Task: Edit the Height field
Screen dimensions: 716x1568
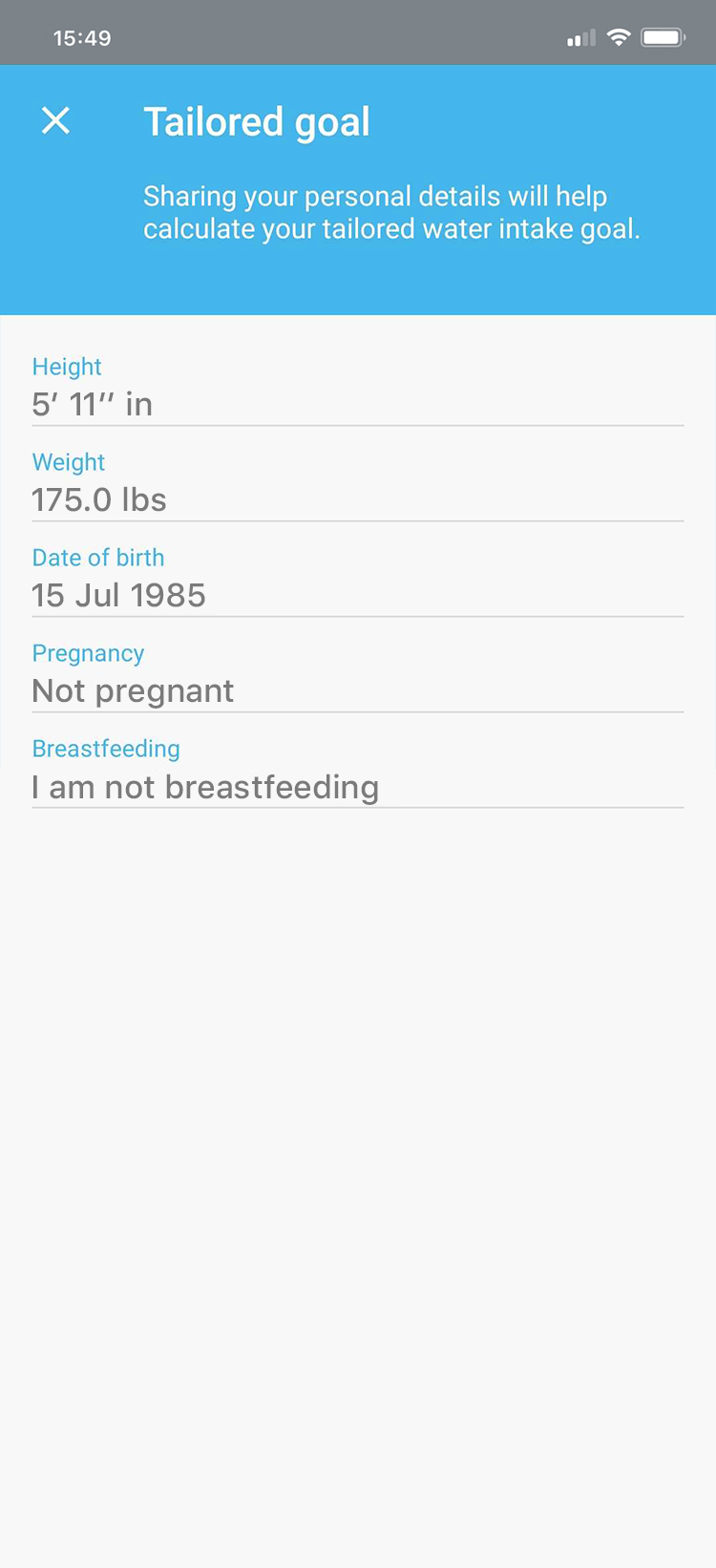Action: pos(358,390)
